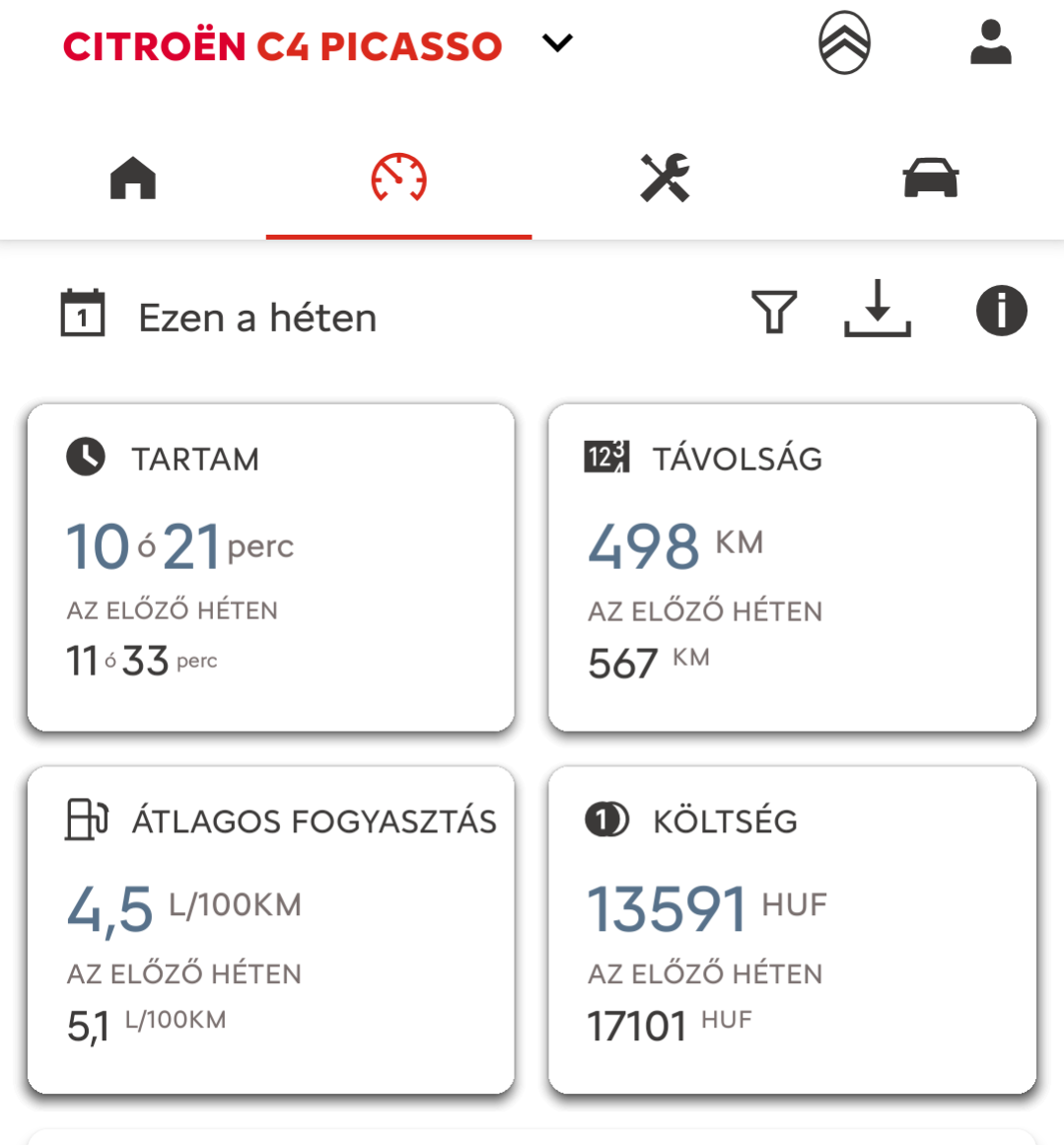Change the 'Ezen a héten' date range
Viewport: 1064px width, 1145px height.
[218, 317]
